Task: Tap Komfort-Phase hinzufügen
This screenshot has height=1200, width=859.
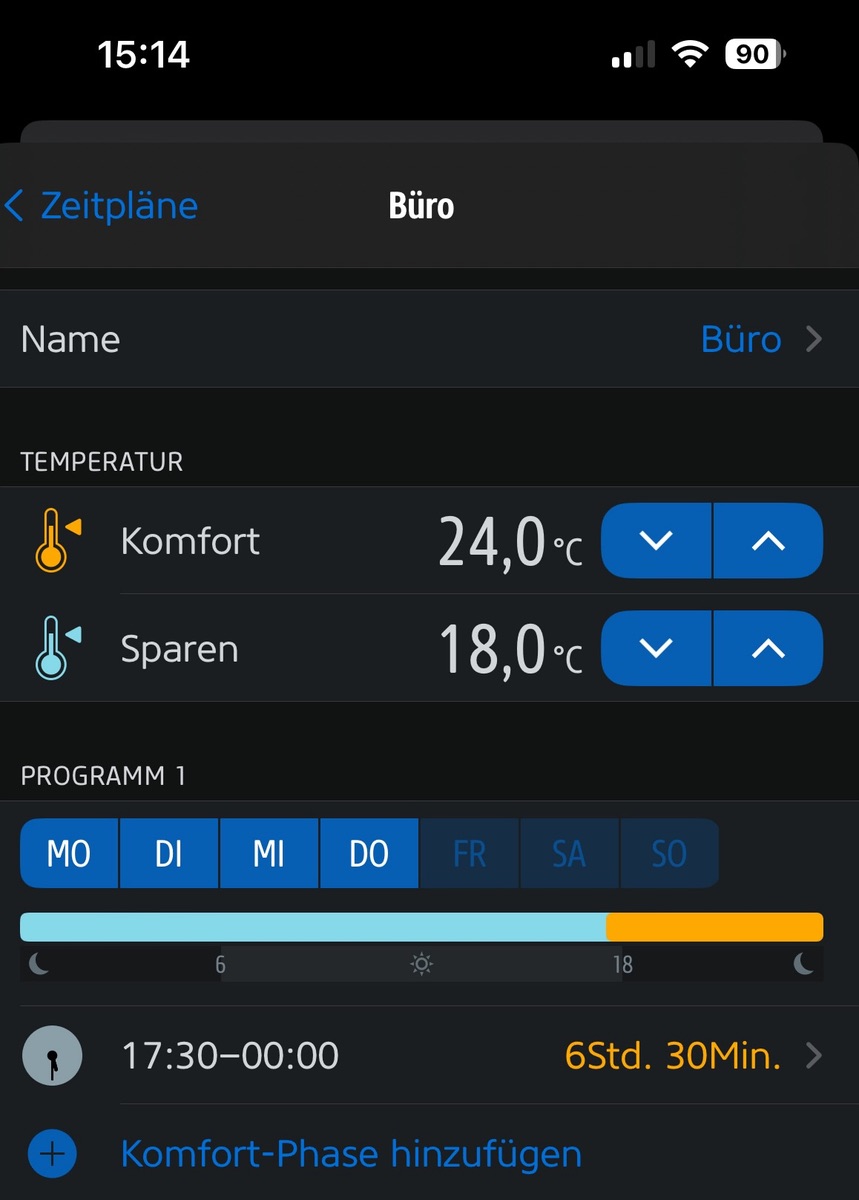Action: (x=350, y=1154)
